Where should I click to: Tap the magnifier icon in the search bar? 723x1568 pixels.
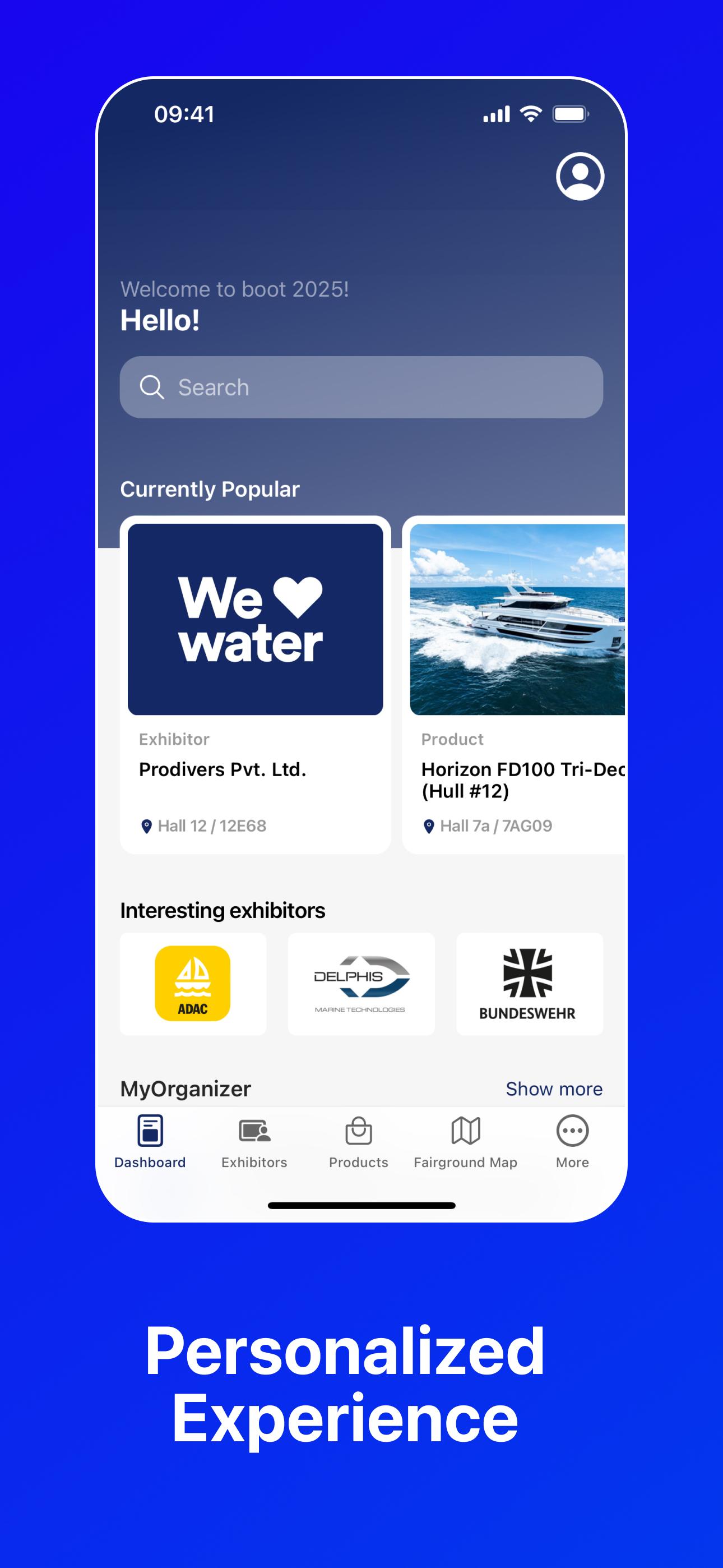click(151, 387)
